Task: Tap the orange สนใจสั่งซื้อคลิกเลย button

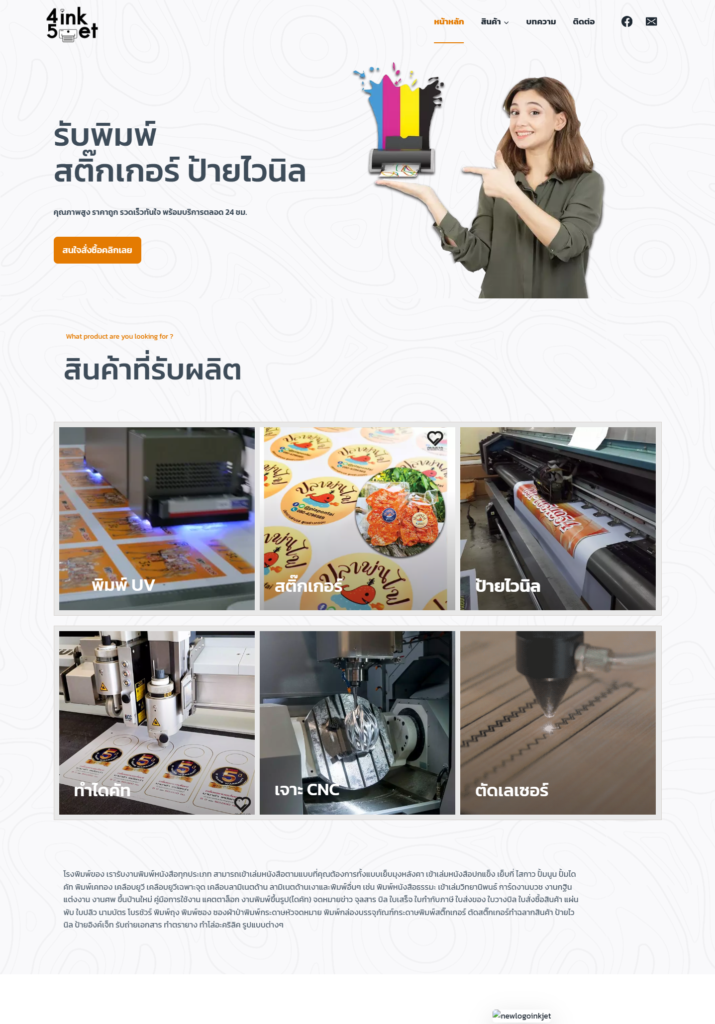Action: [x=97, y=250]
